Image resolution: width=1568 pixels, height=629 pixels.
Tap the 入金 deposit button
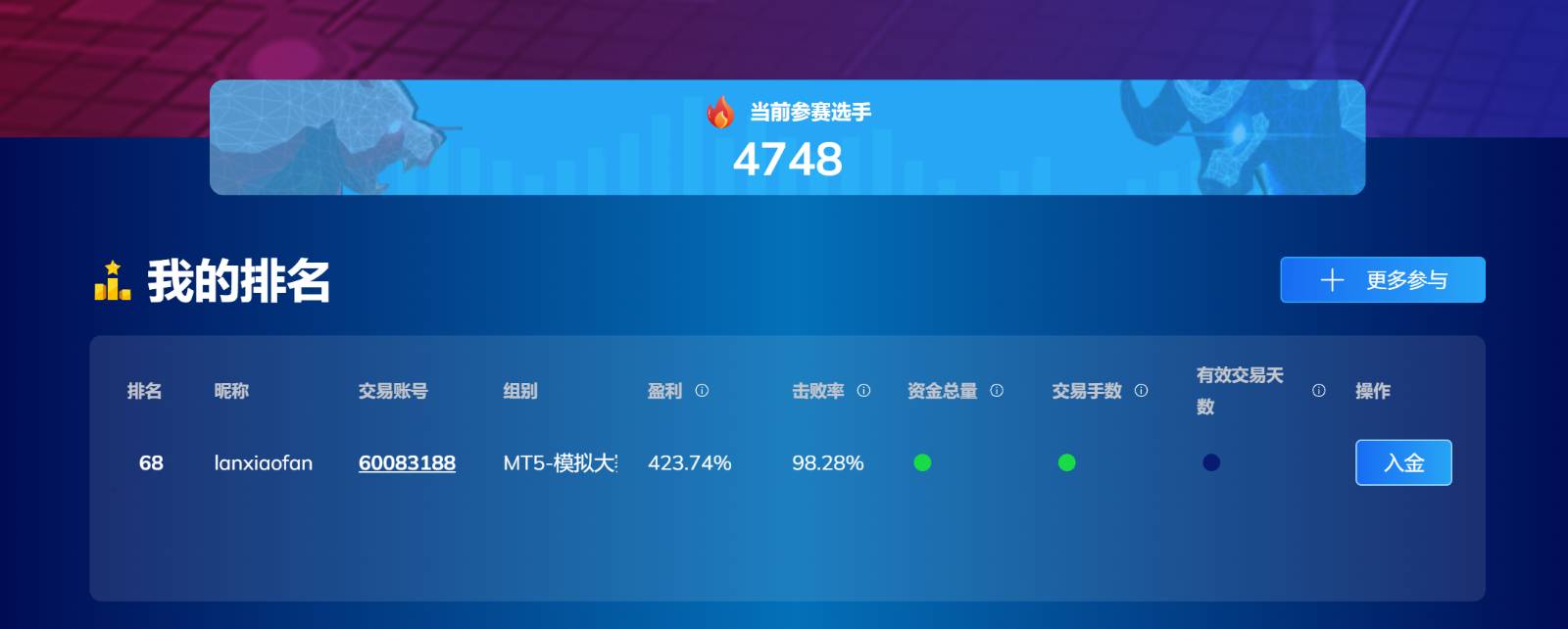(x=1402, y=462)
